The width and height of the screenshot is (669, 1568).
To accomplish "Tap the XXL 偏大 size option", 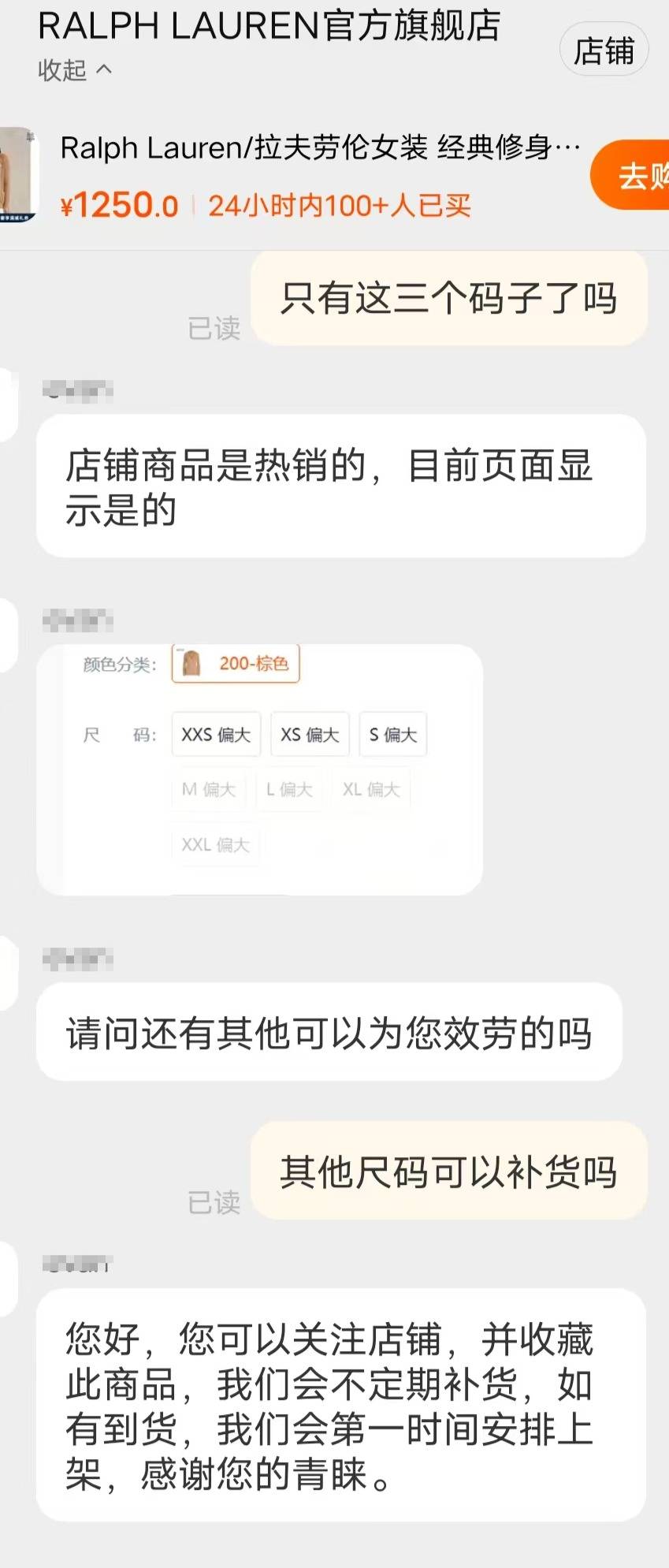I will point(214,845).
